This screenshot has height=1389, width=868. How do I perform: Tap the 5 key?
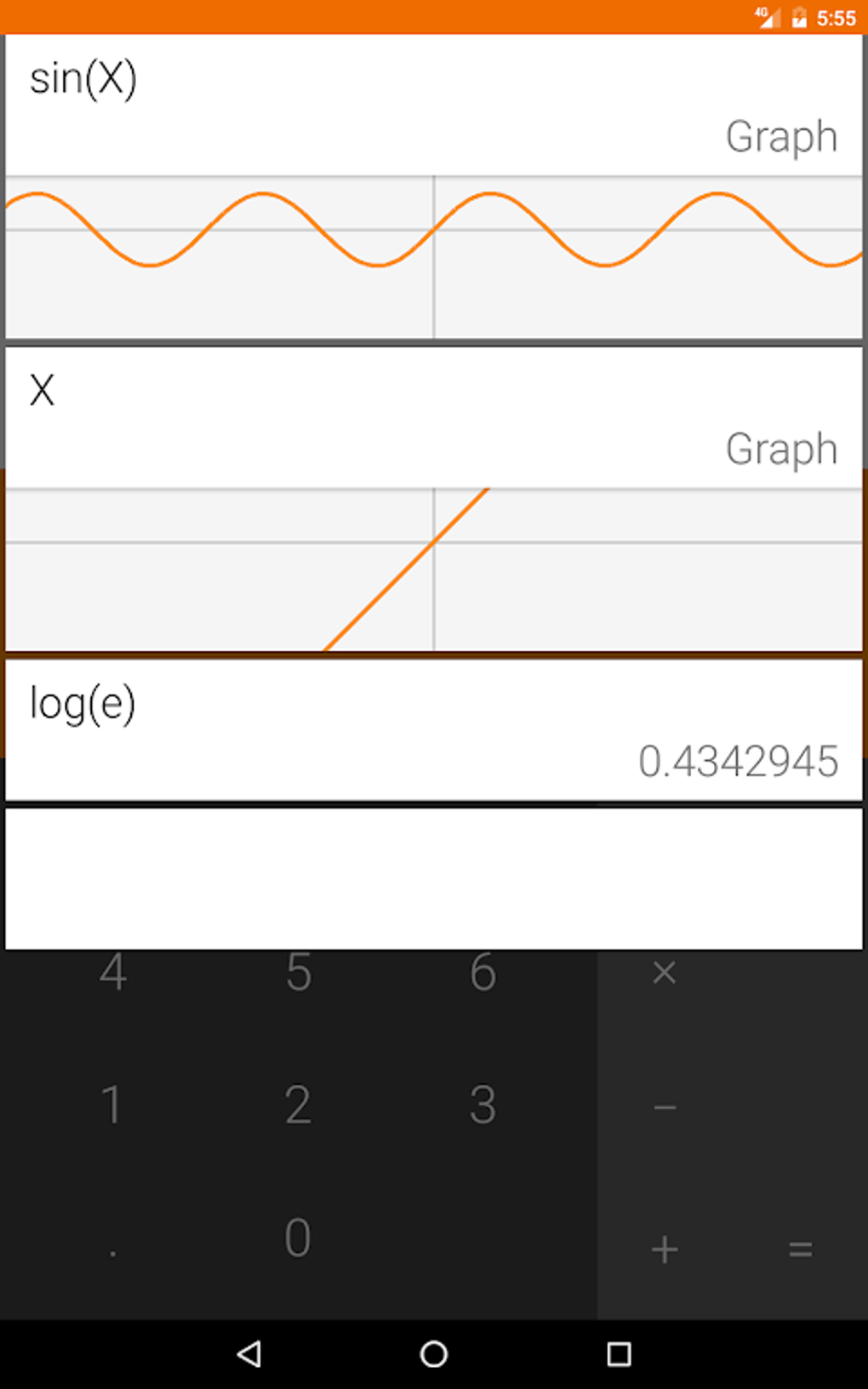[x=298, y=972]
